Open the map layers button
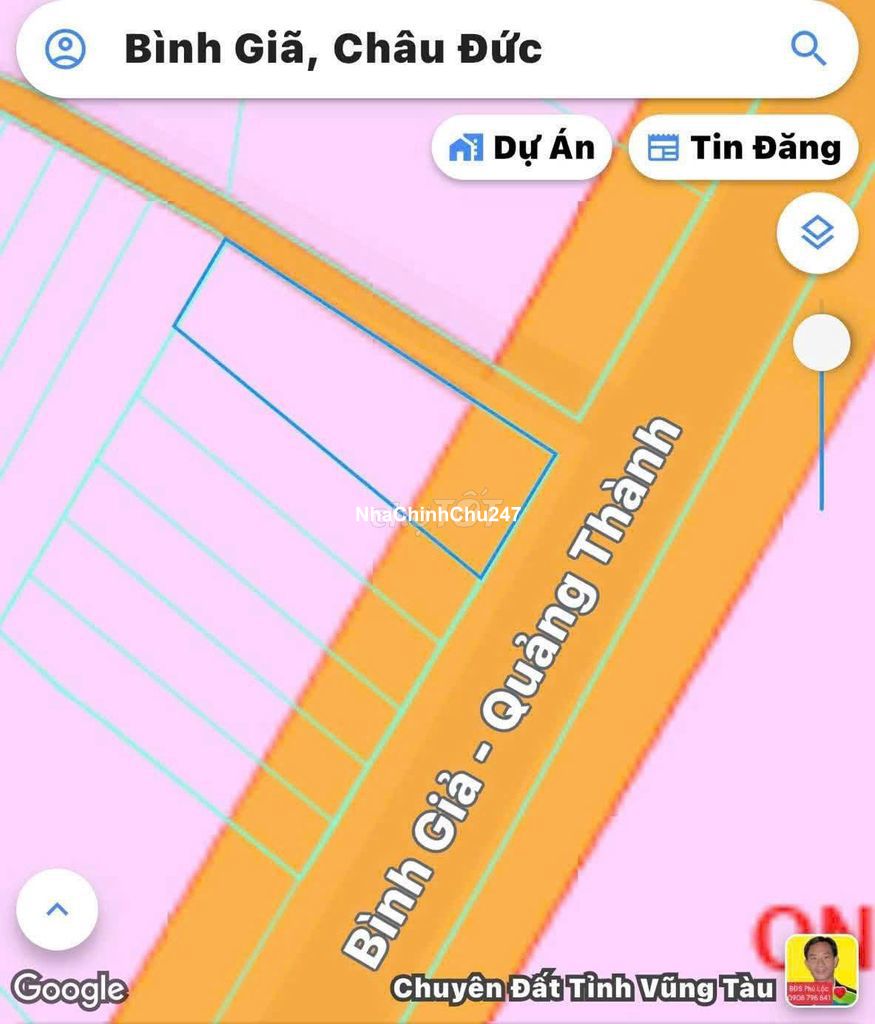The height and width of the screenshot is (1024, 875). [x=817, y=233]
